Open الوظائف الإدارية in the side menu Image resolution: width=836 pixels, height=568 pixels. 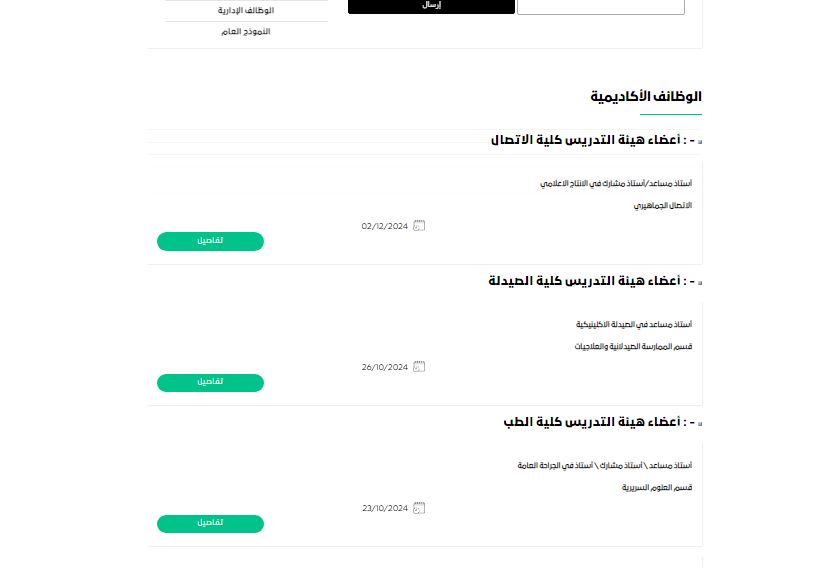(x=246, y=11)
